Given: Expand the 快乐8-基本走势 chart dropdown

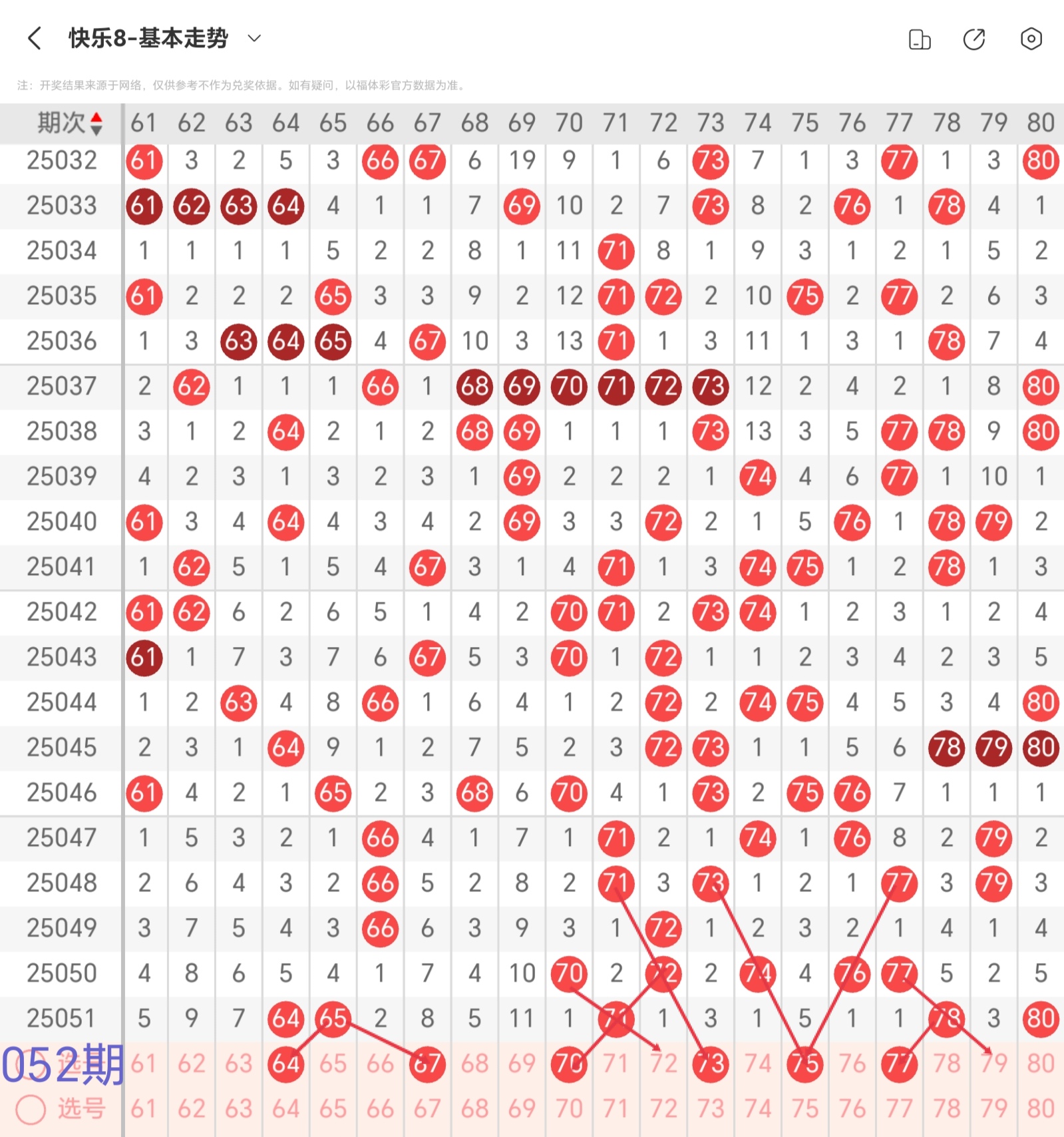Looking at the screenshot, I should pos(254,39).
